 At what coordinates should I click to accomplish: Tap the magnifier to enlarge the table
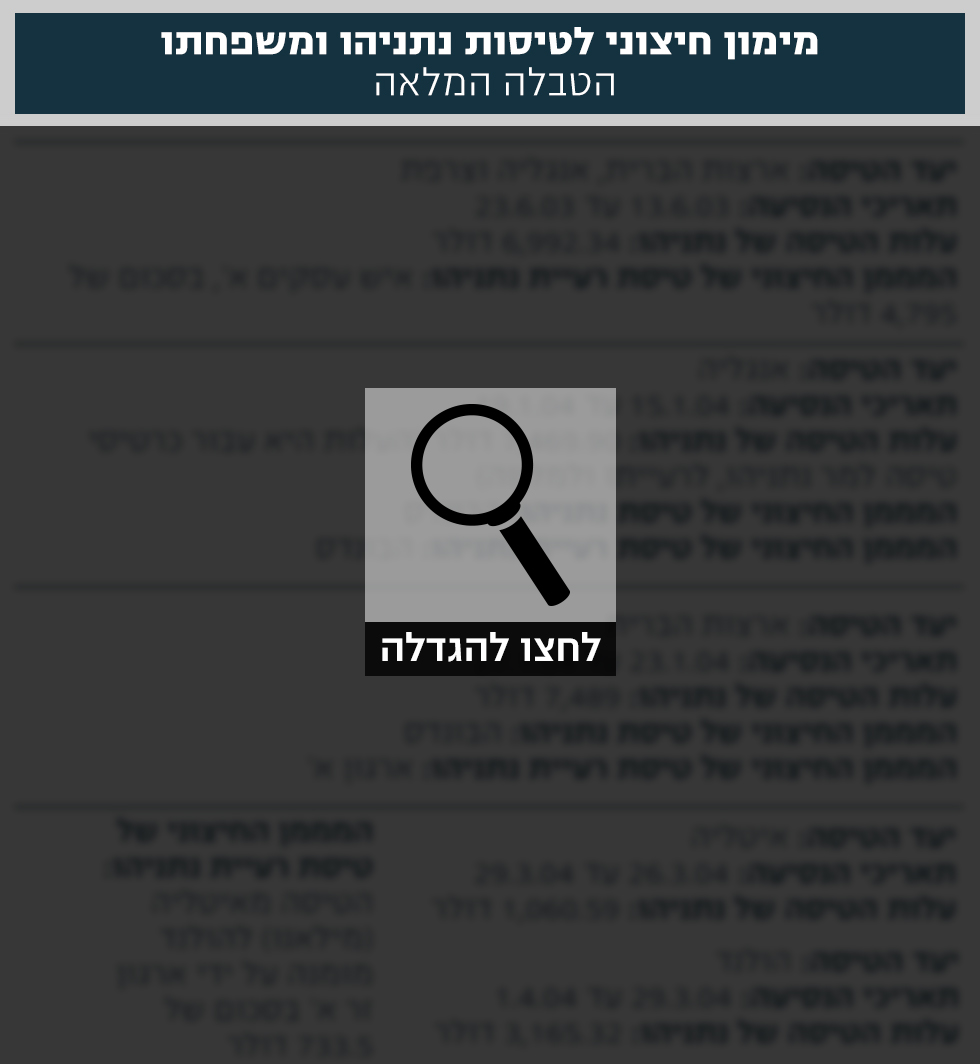489,505
